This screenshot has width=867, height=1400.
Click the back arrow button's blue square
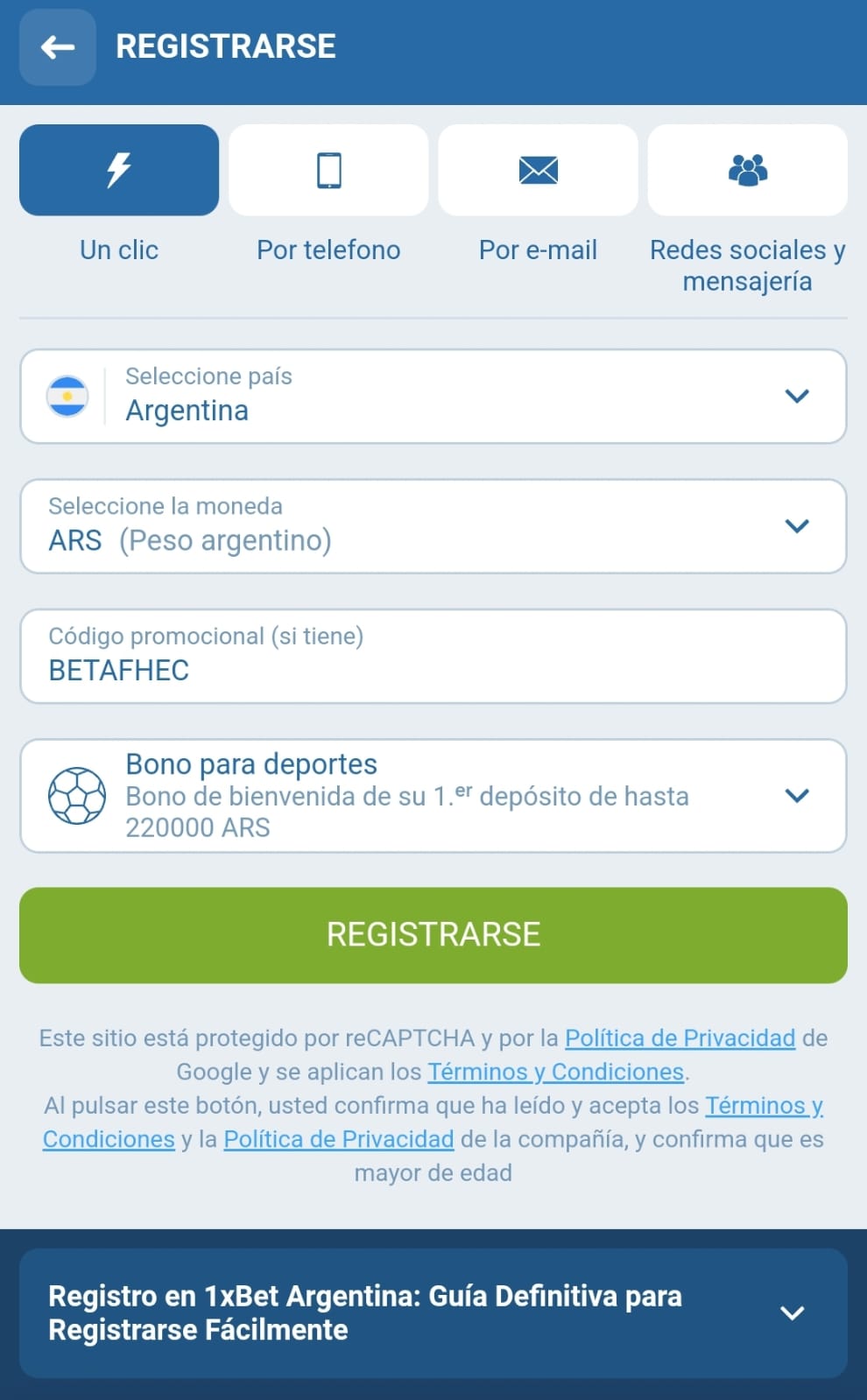(57, 47)
